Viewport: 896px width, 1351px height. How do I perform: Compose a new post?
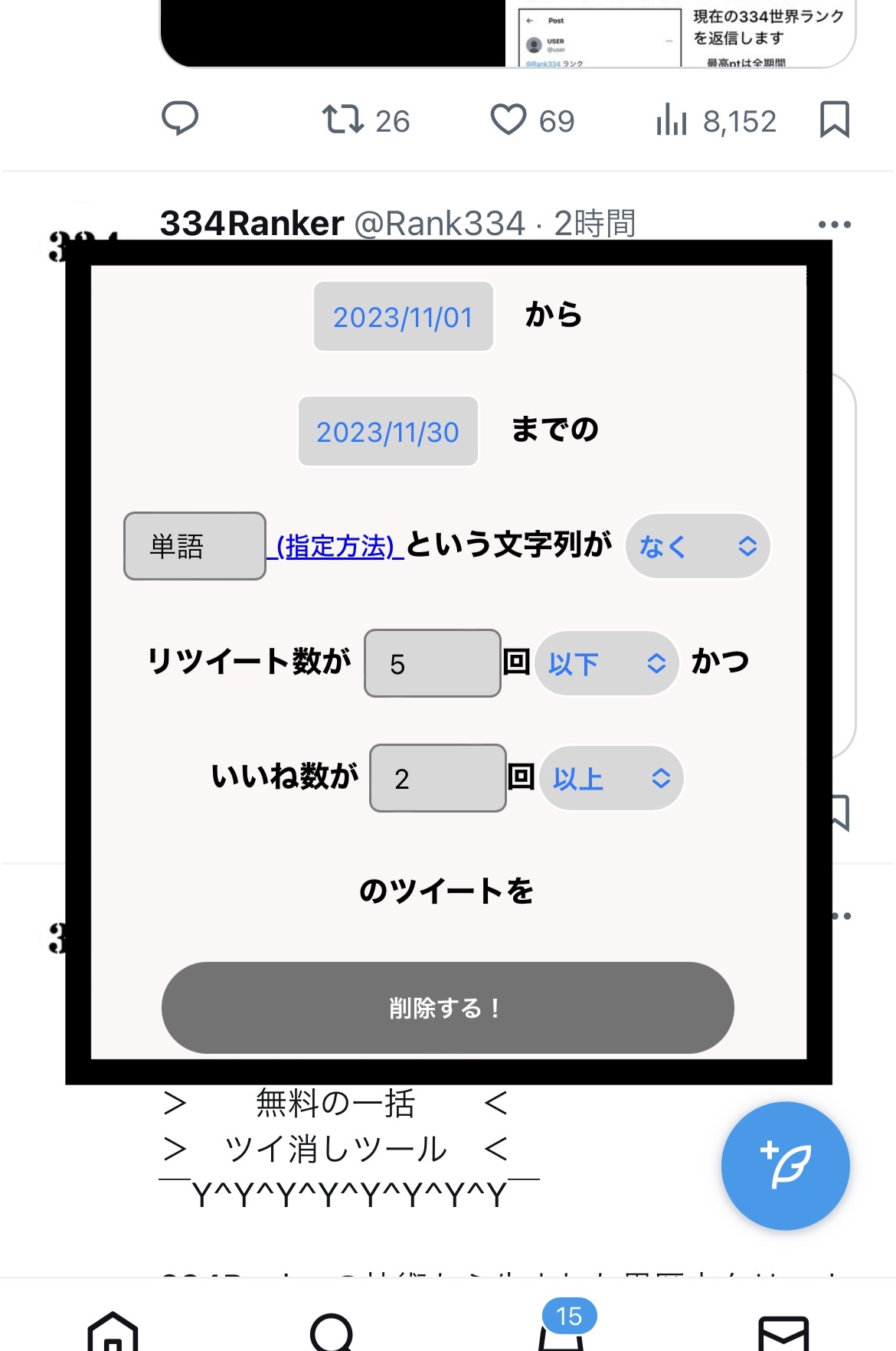(x=785, y=1165)
